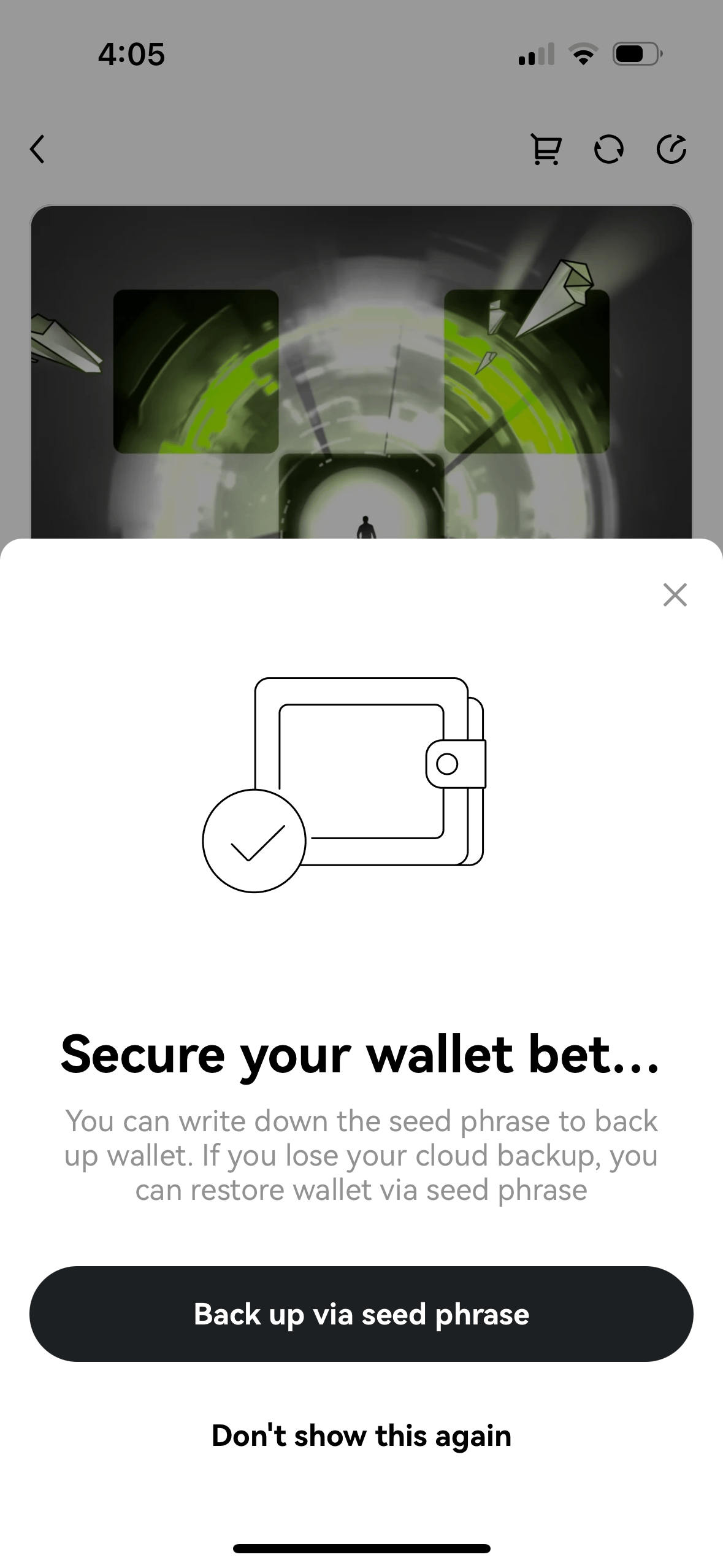Open the NFT shopping cart

545,149
